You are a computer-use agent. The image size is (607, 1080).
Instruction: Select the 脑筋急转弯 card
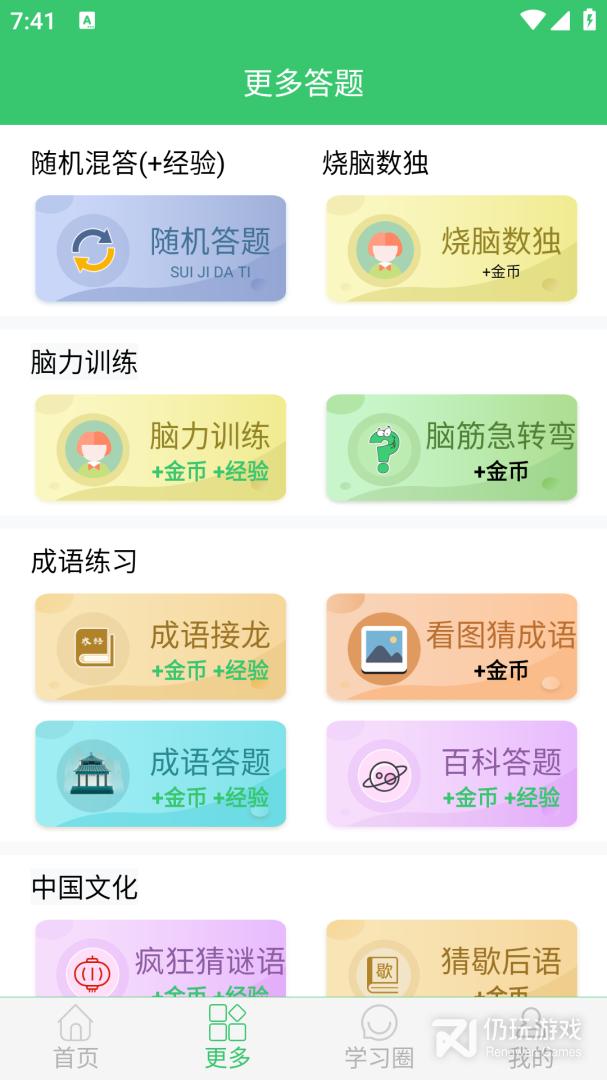[451, 448]
